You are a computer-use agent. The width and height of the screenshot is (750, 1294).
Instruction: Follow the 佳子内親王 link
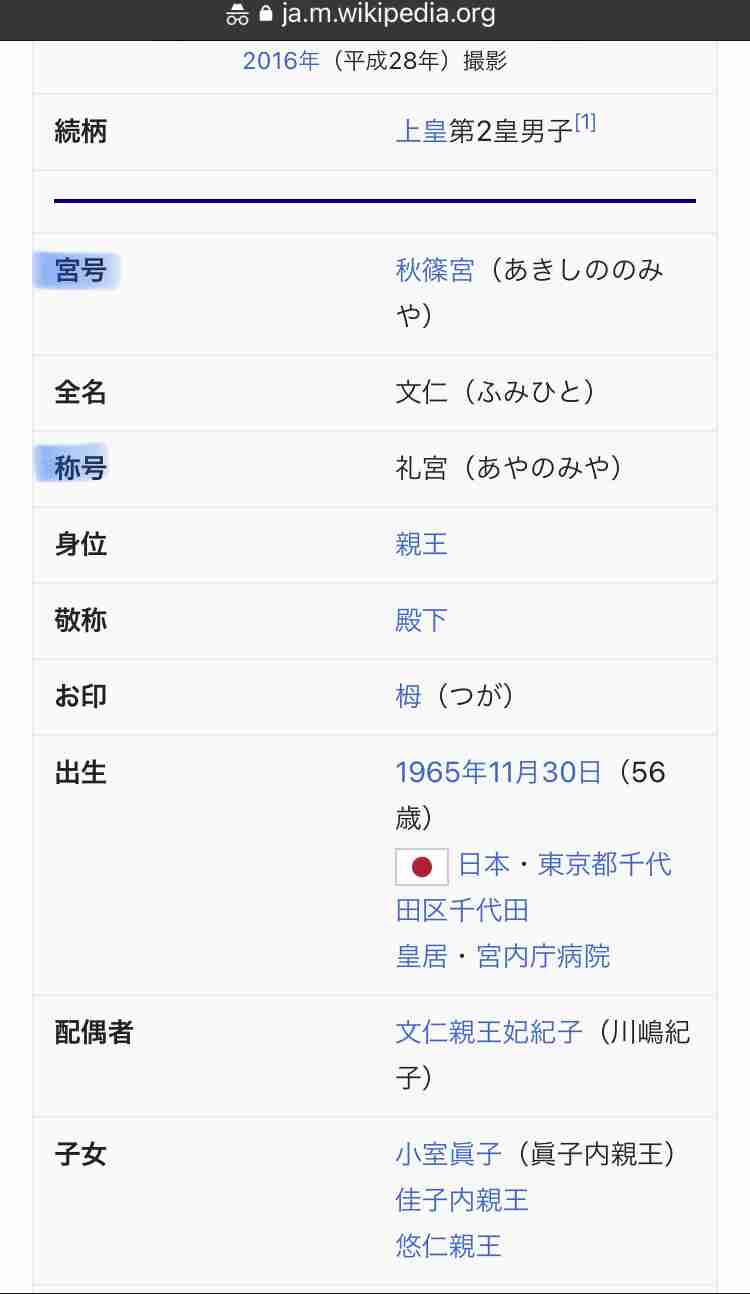[462, 1200]
